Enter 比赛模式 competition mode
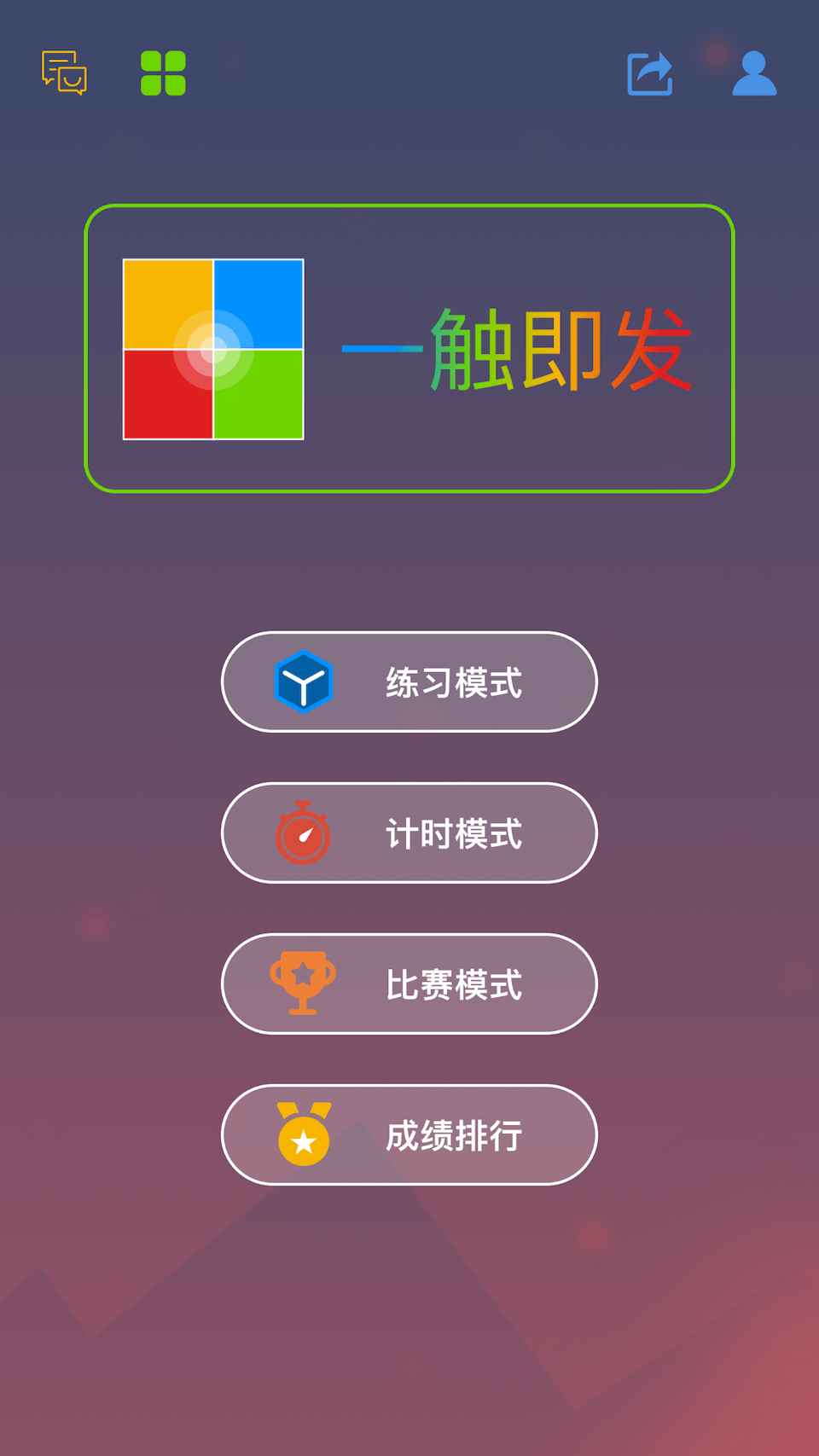Image resolution: width=819 pixels, height=1456 pixels. pos(409,984)
